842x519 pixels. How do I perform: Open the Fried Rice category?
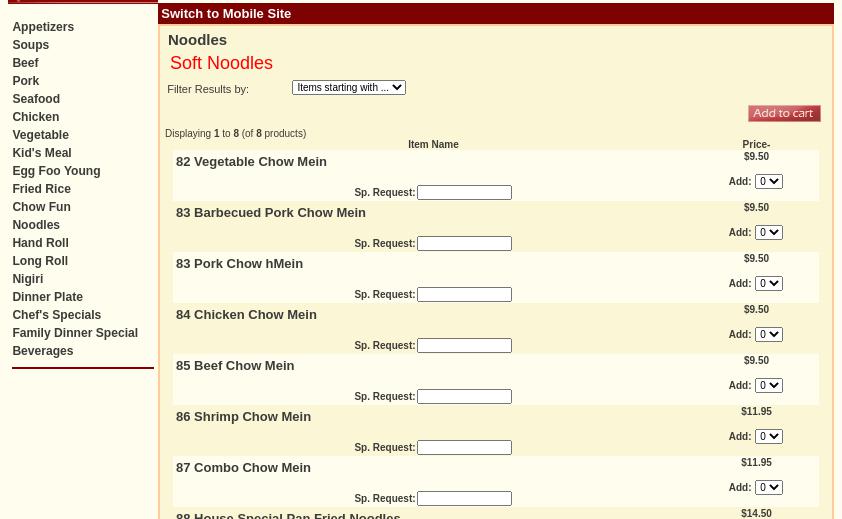tap(41, 189)
